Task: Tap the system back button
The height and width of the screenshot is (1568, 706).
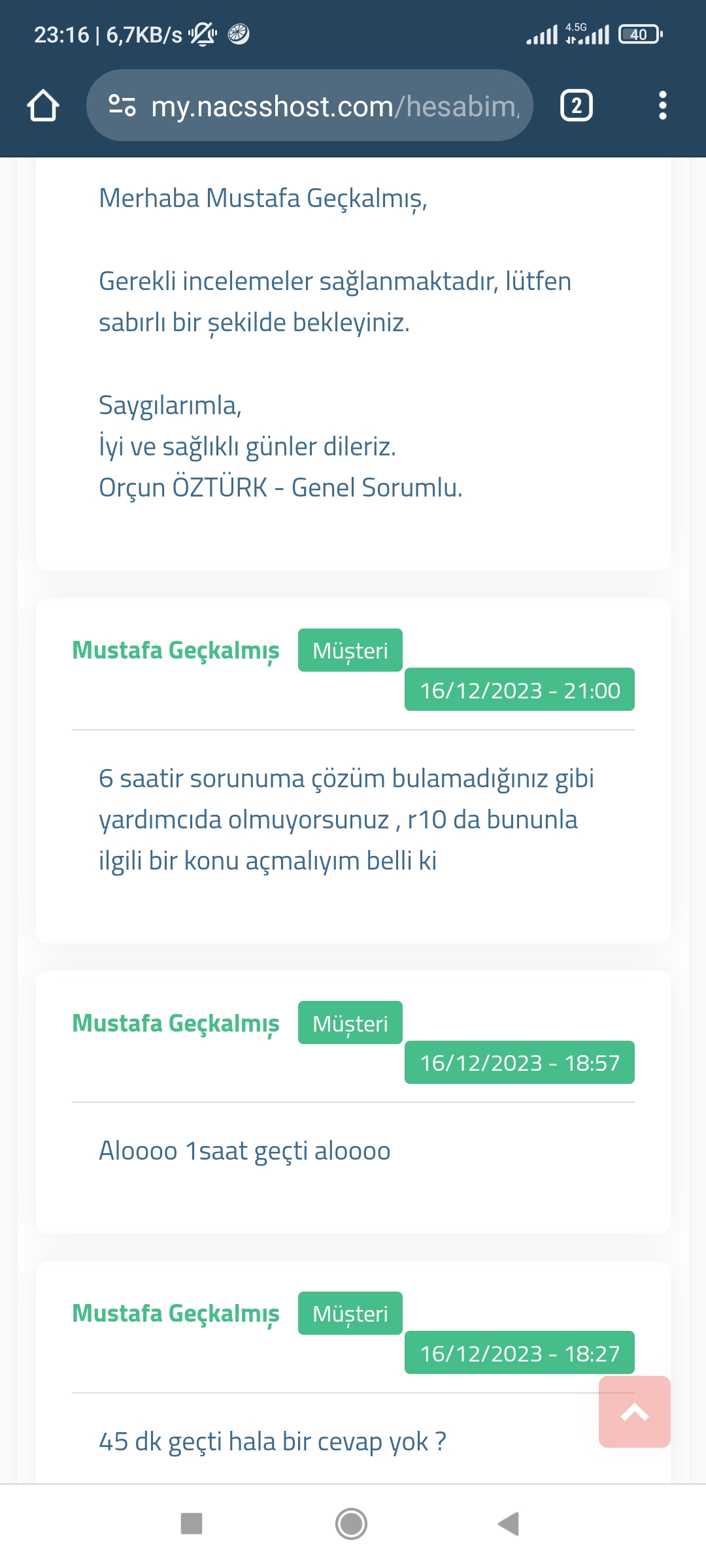Action: tap(509, 1524)
